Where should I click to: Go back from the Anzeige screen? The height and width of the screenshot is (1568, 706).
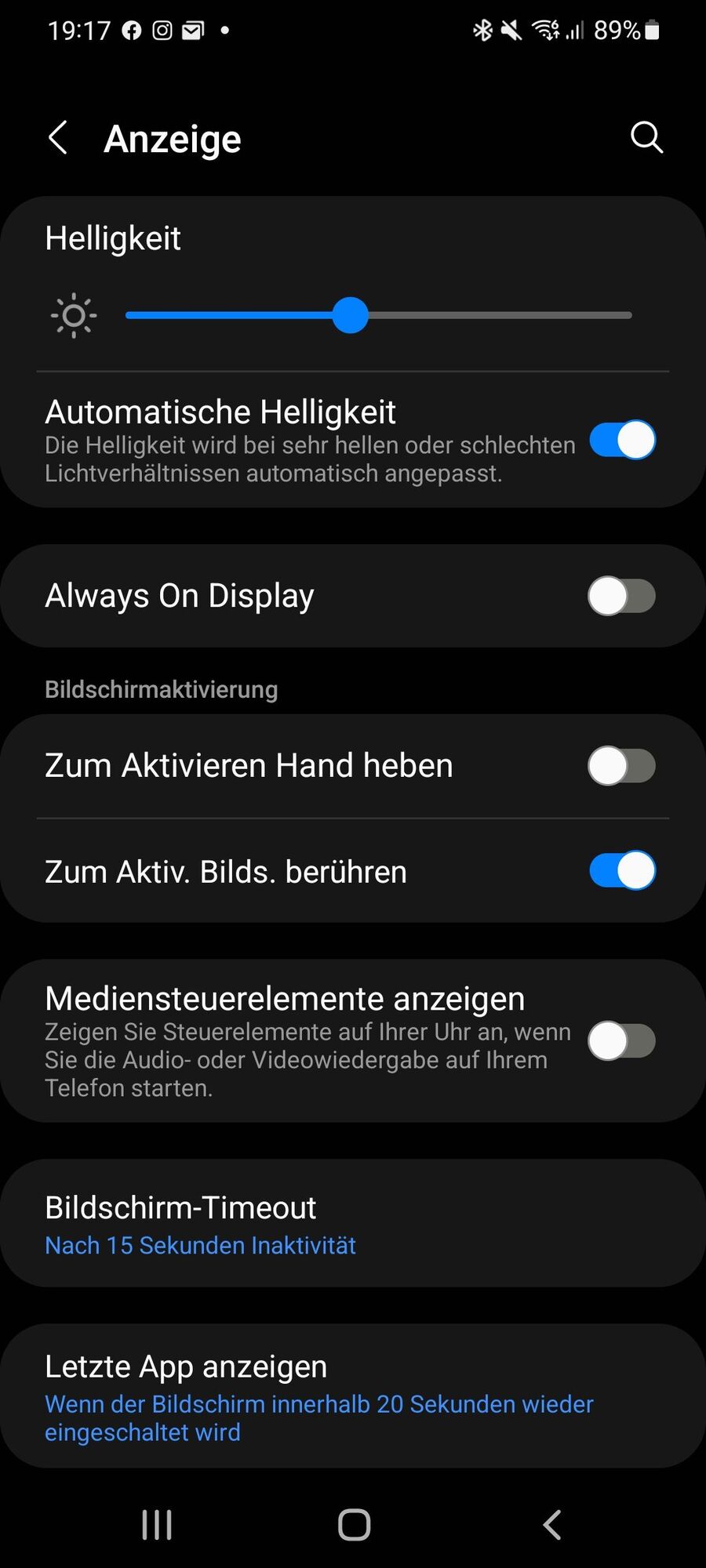point(58,138)
